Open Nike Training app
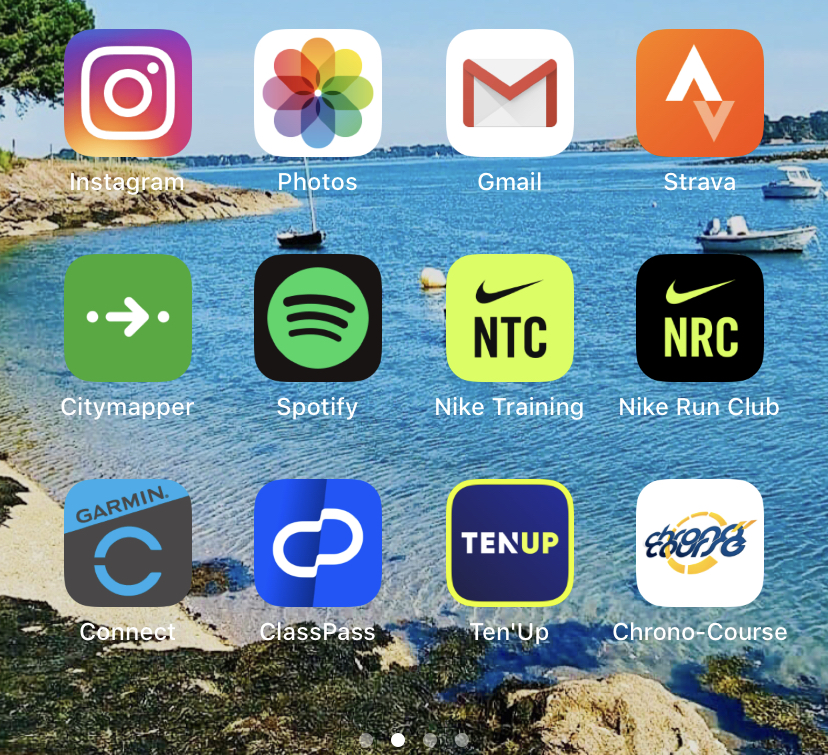 [x=509, y=318]
